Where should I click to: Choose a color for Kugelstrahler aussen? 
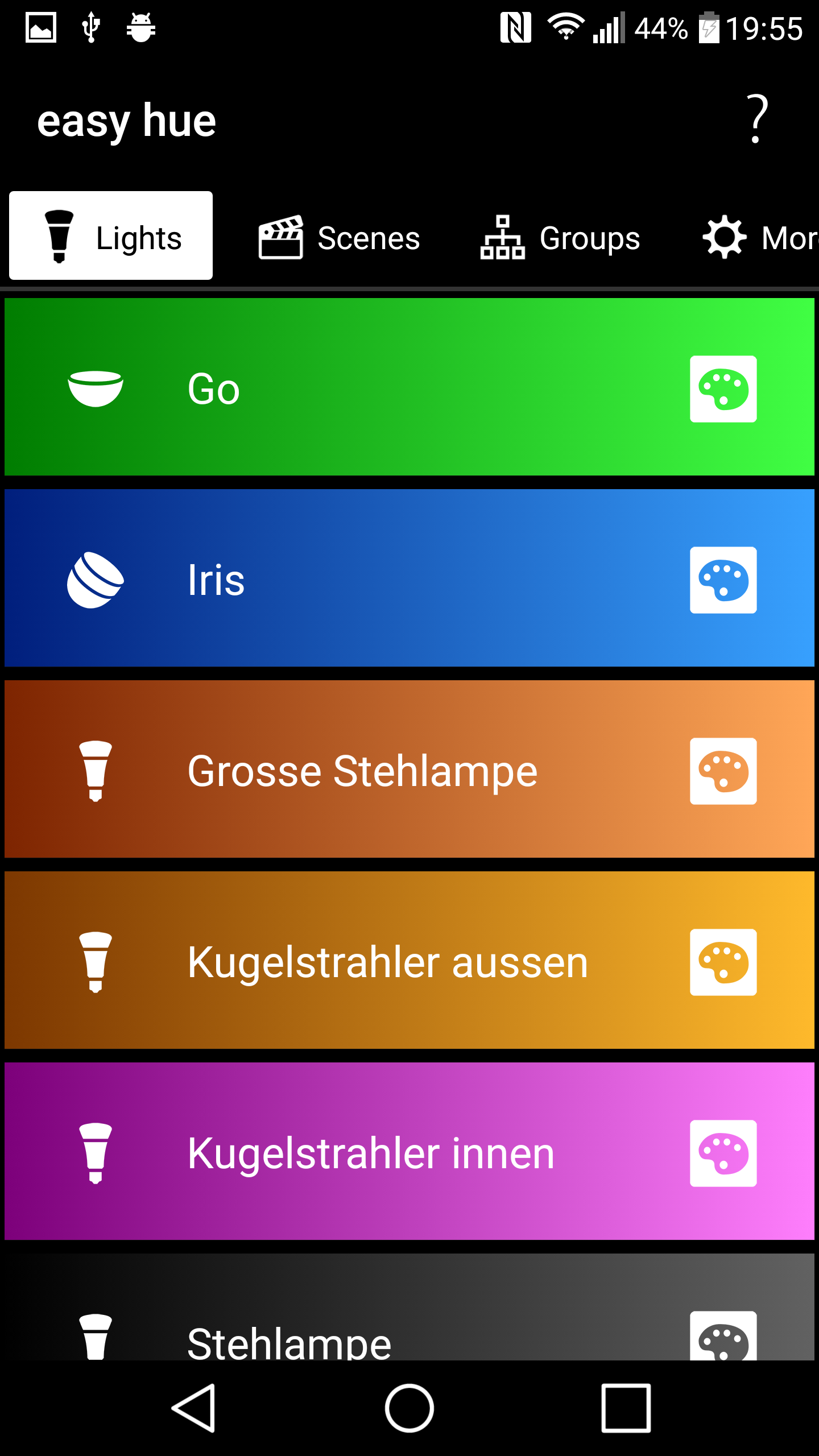point(723,962)
